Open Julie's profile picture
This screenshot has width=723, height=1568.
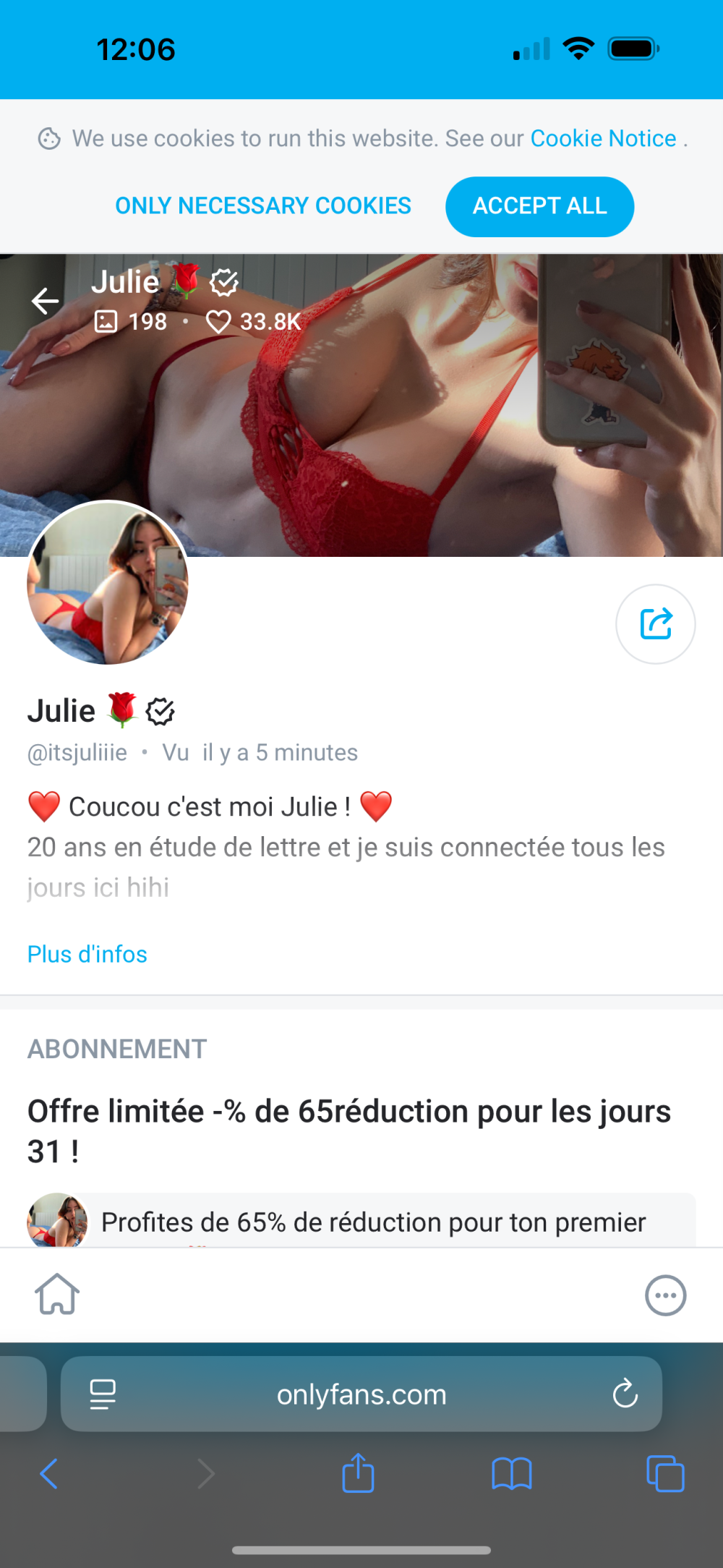click(108, 583)
